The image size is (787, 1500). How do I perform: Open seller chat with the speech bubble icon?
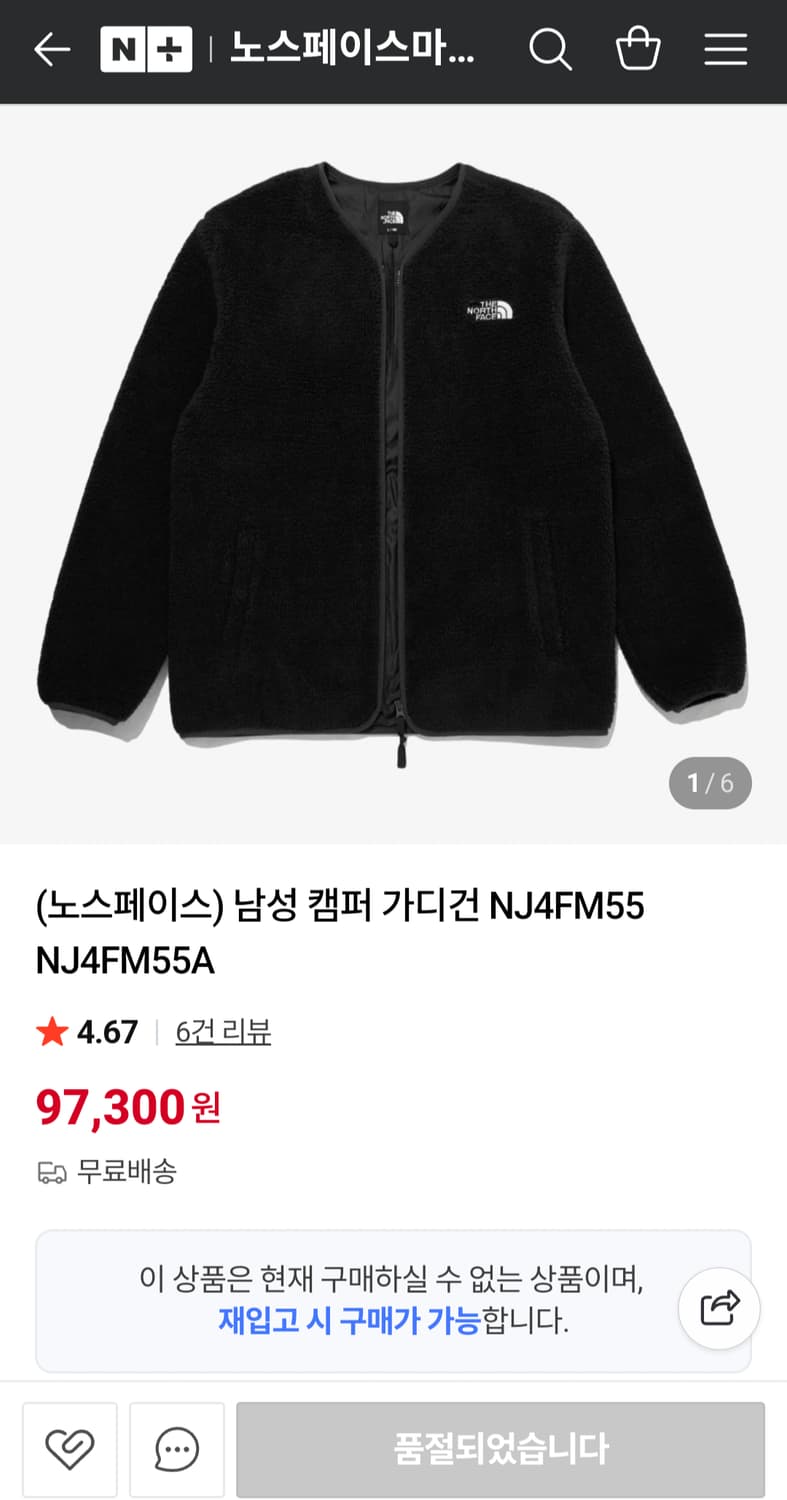(177, 1450)
